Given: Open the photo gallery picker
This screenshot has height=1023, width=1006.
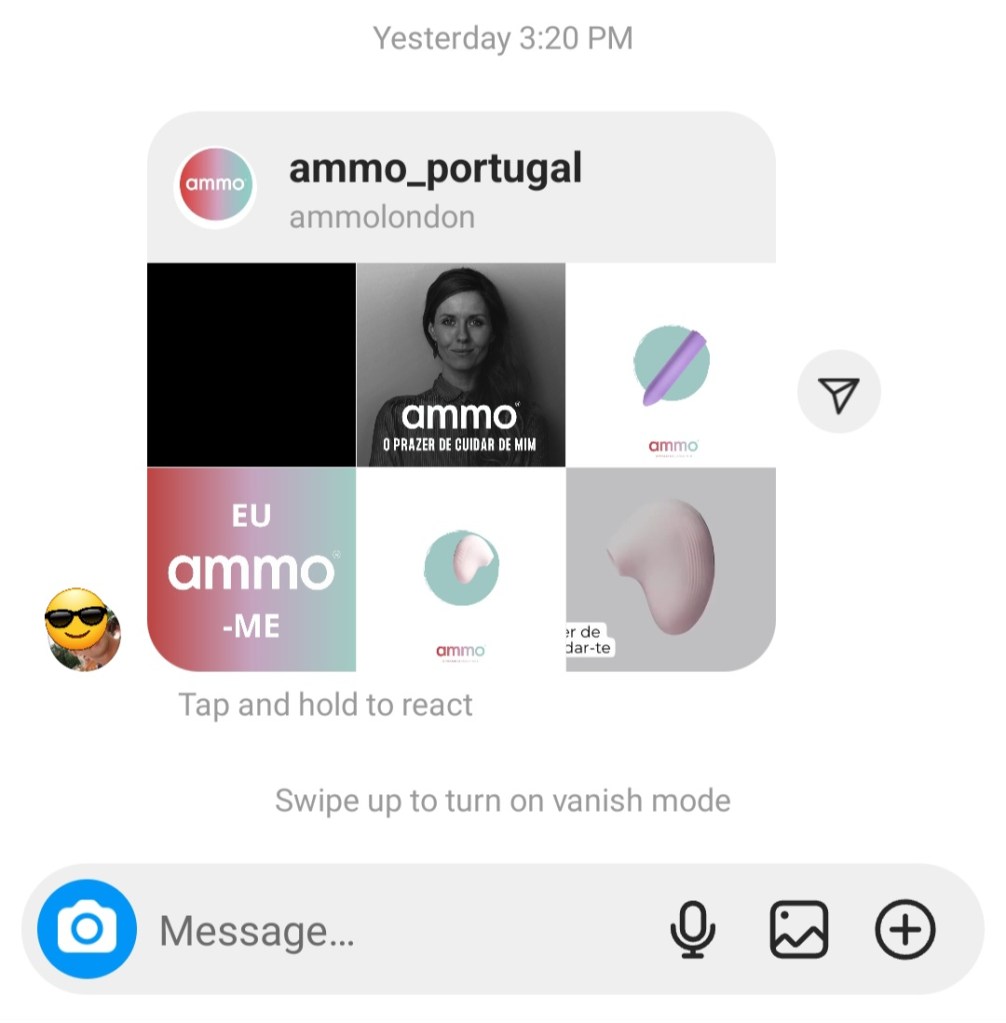Looking at the screenshot, I should point(799,929).
